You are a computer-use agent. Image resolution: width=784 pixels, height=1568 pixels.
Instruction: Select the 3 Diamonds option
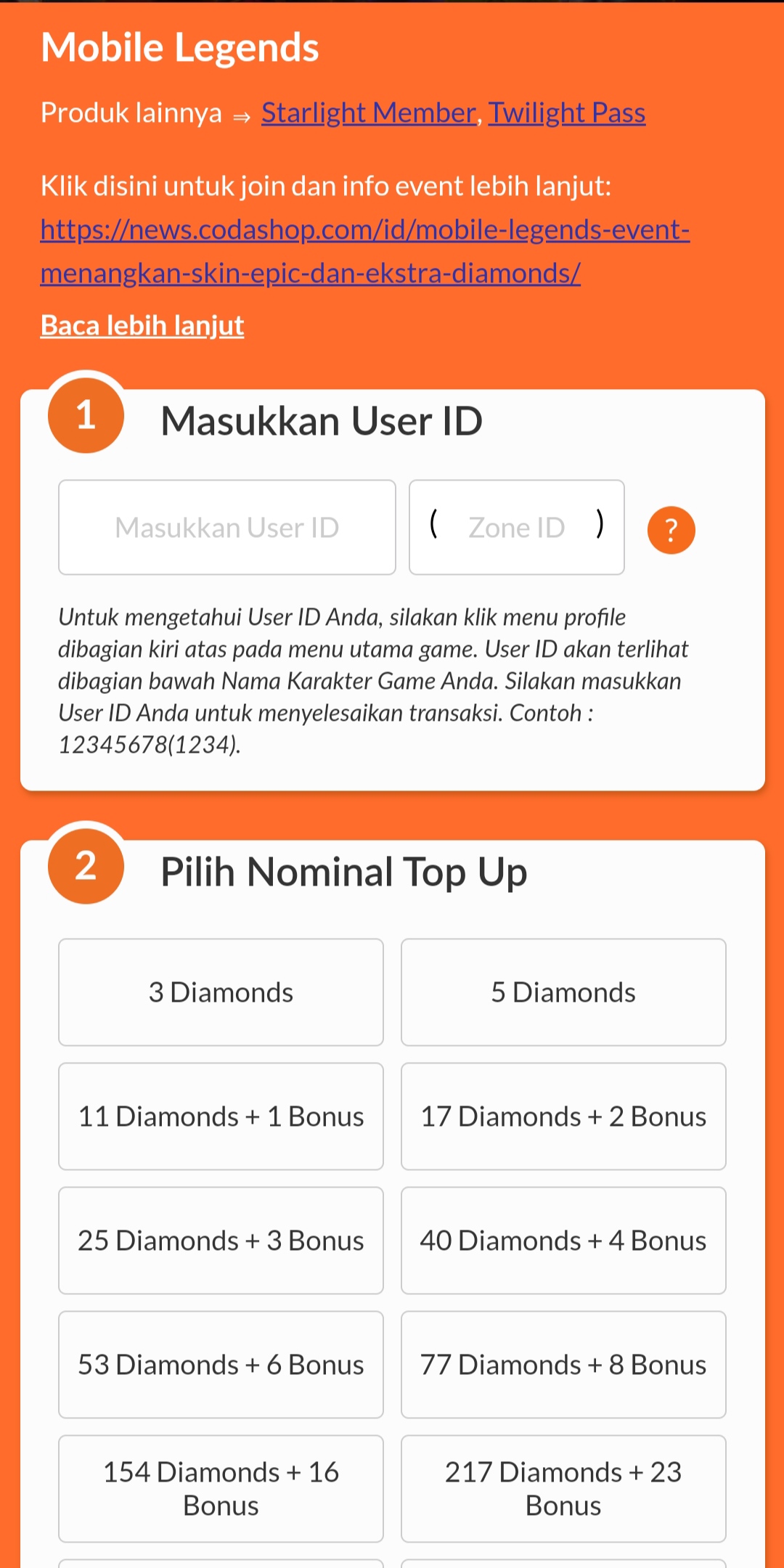coord(221,992)
